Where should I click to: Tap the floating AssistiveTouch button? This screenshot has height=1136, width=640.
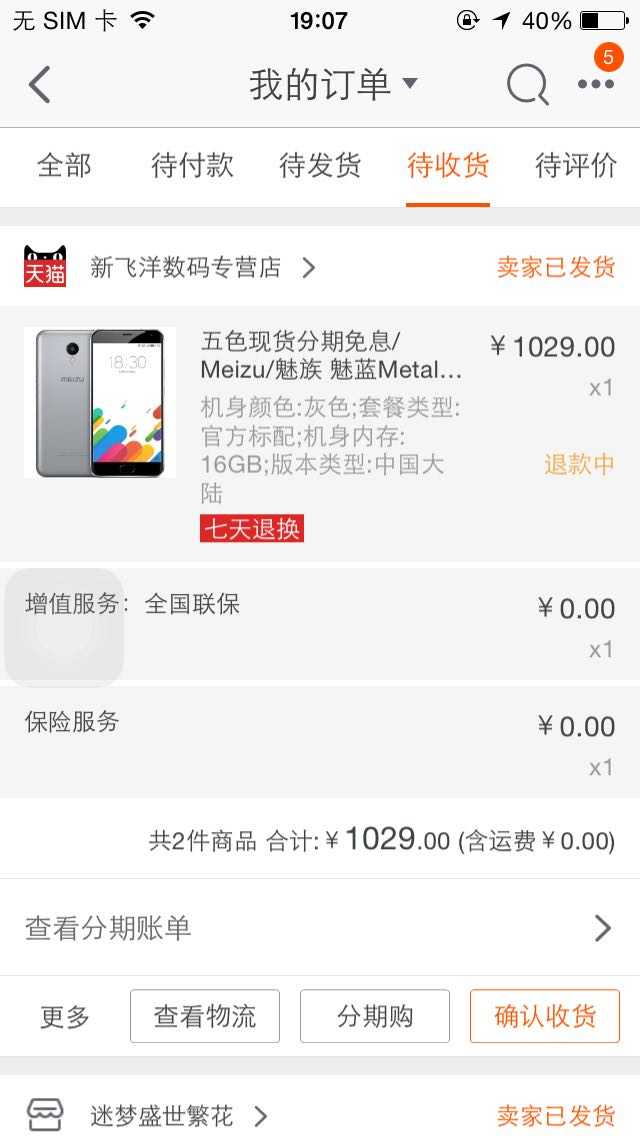click(x=64, y=628)
